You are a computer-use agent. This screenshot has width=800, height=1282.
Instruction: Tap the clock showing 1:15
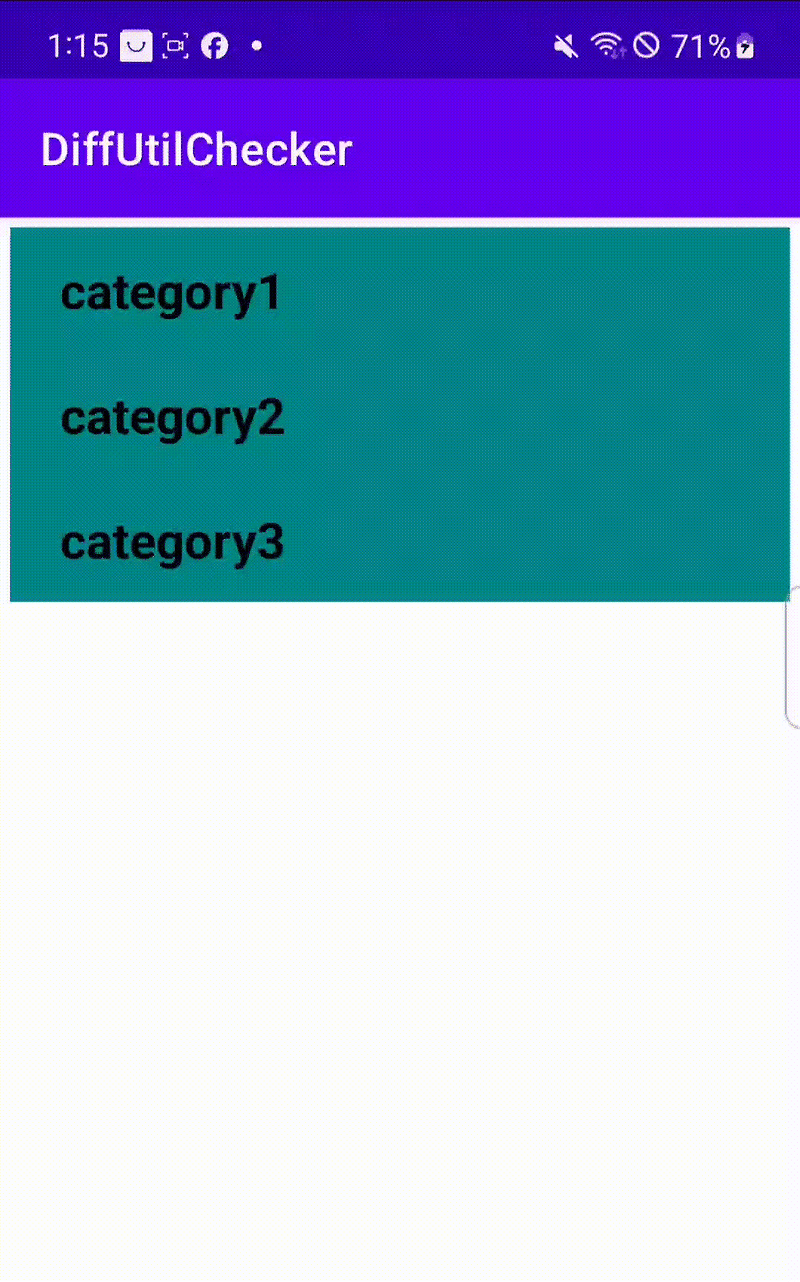pyautogui.click(x=78, y=46)
